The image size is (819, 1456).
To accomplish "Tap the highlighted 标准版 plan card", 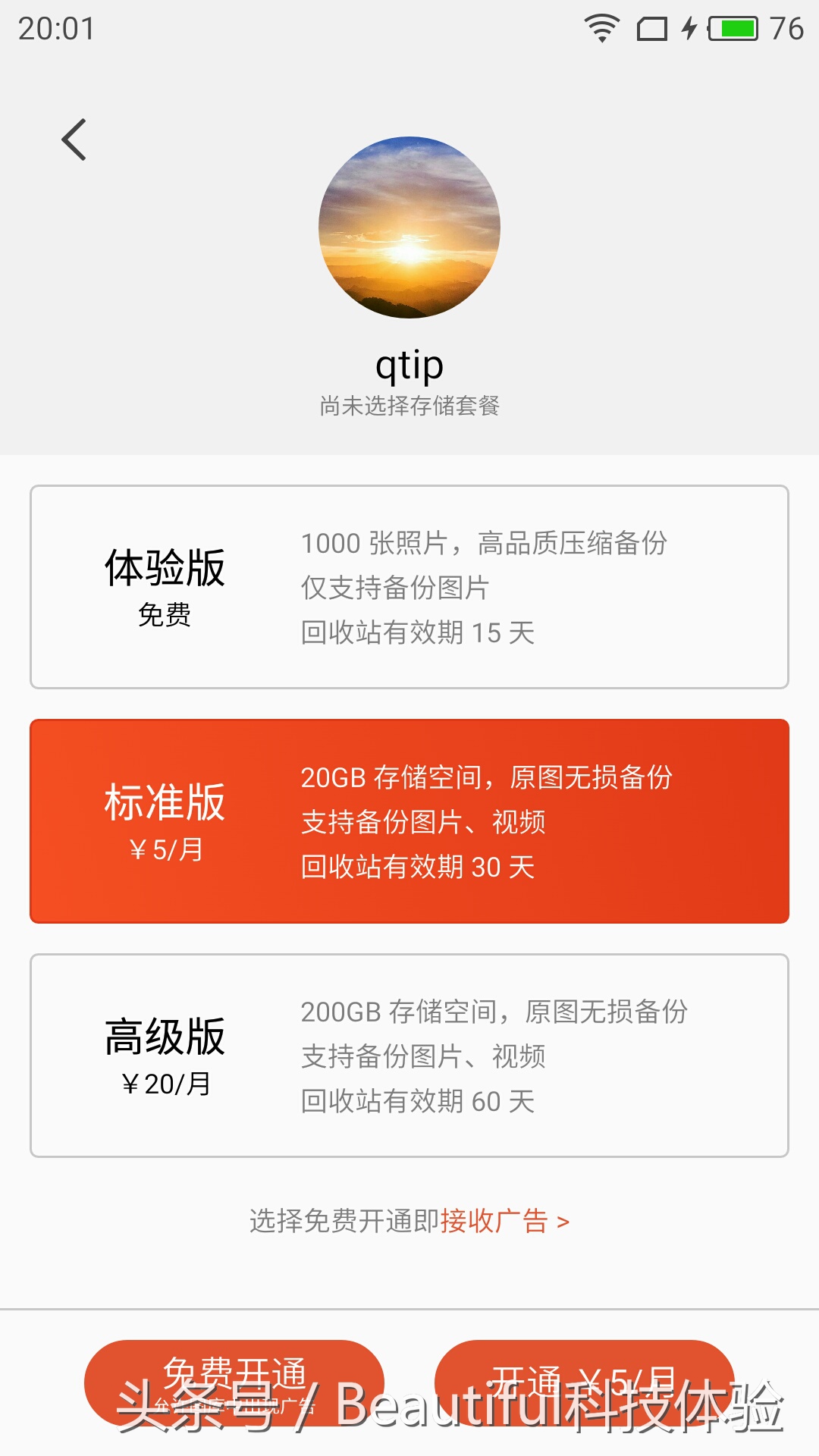I will pyautogui.click(x=409, y=821).
